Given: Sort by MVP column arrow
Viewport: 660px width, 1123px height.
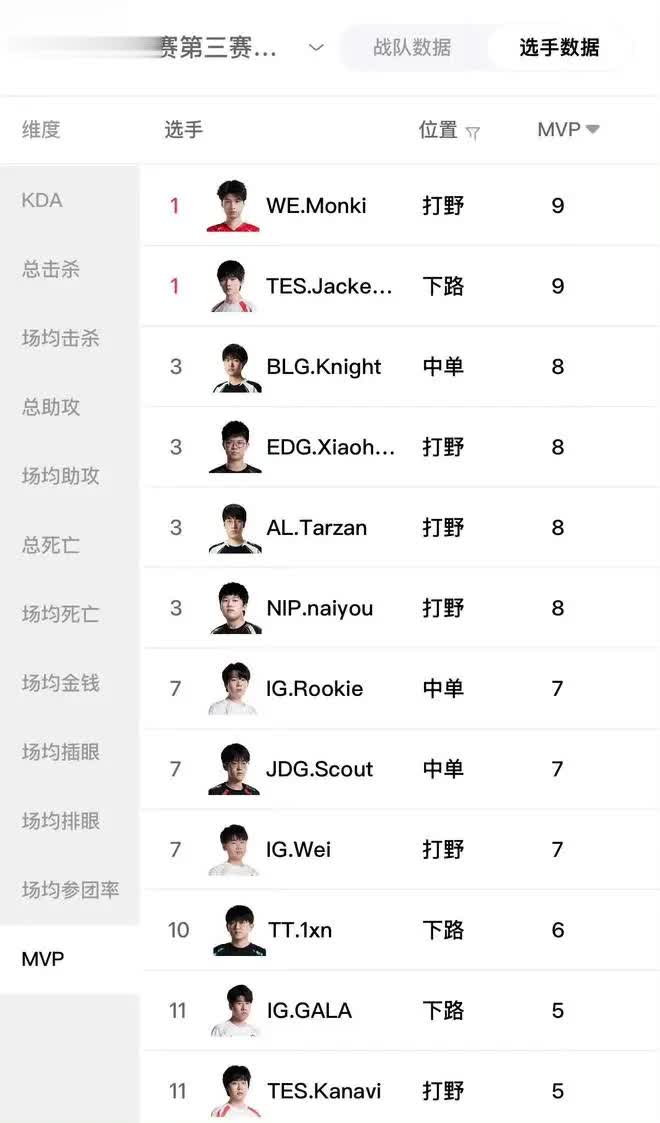Looking at the screenshot, I should point(592,129).
